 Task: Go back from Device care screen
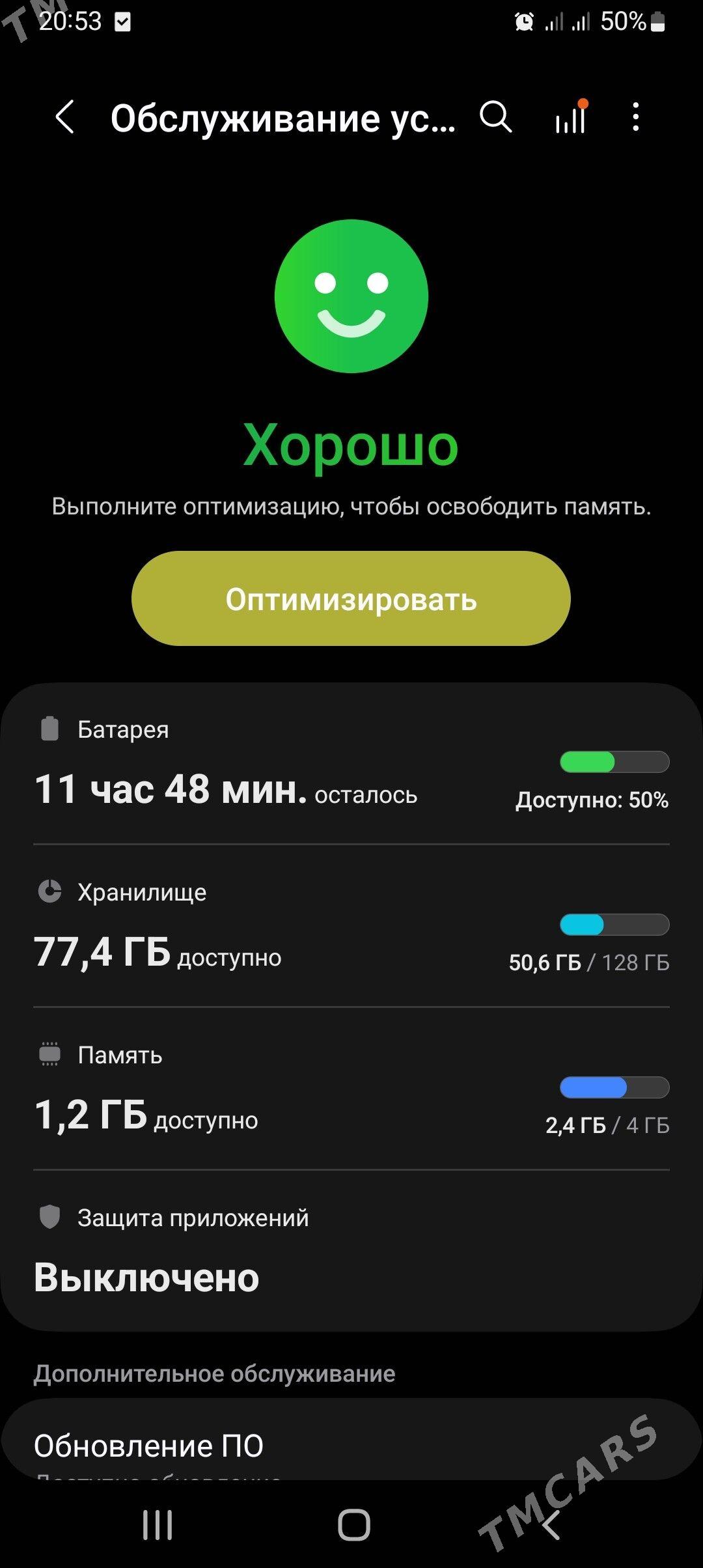[x=65, y=118]
